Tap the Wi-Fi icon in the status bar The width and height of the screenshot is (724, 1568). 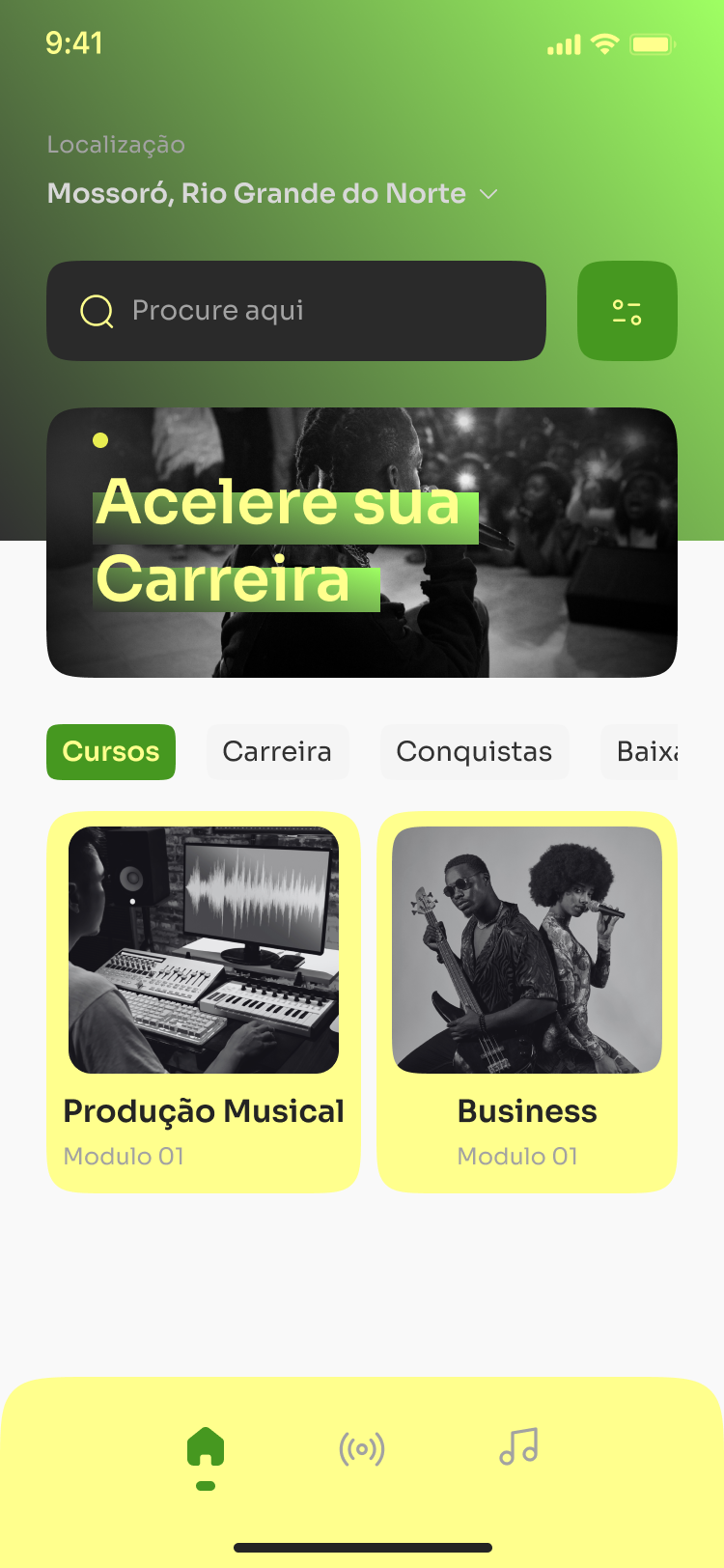click(604, 43)
